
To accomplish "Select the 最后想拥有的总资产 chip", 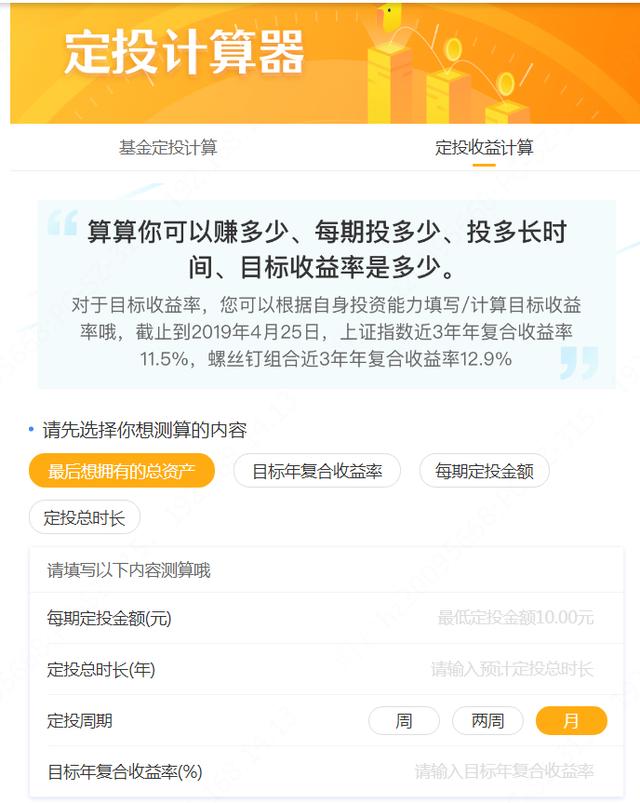I will [122, 471].
